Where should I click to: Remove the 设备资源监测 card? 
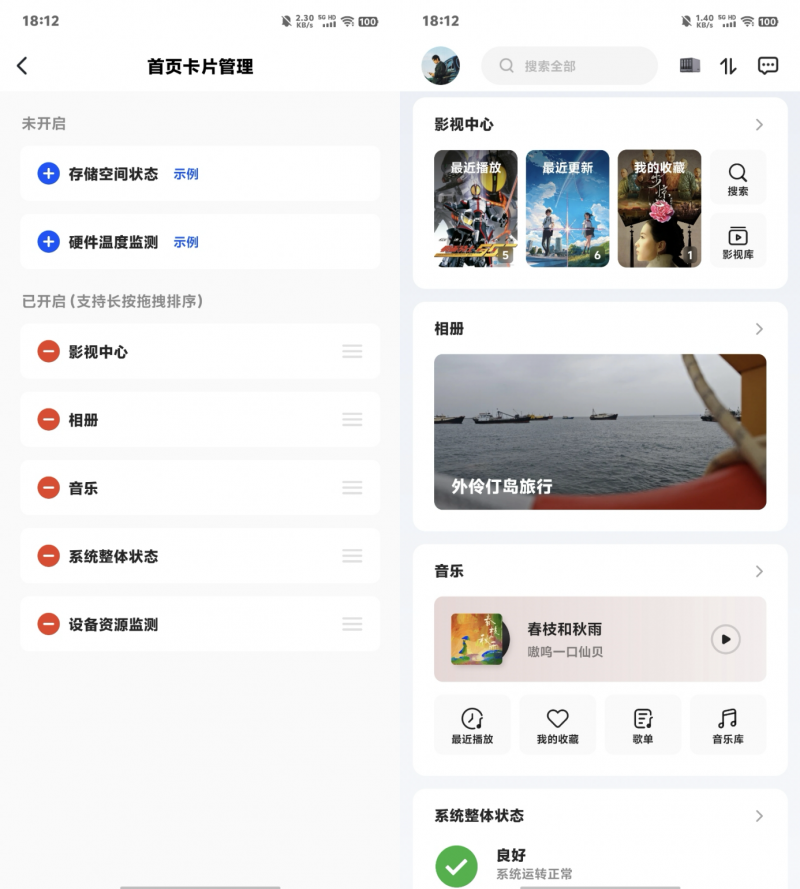(x=48, y=624)
